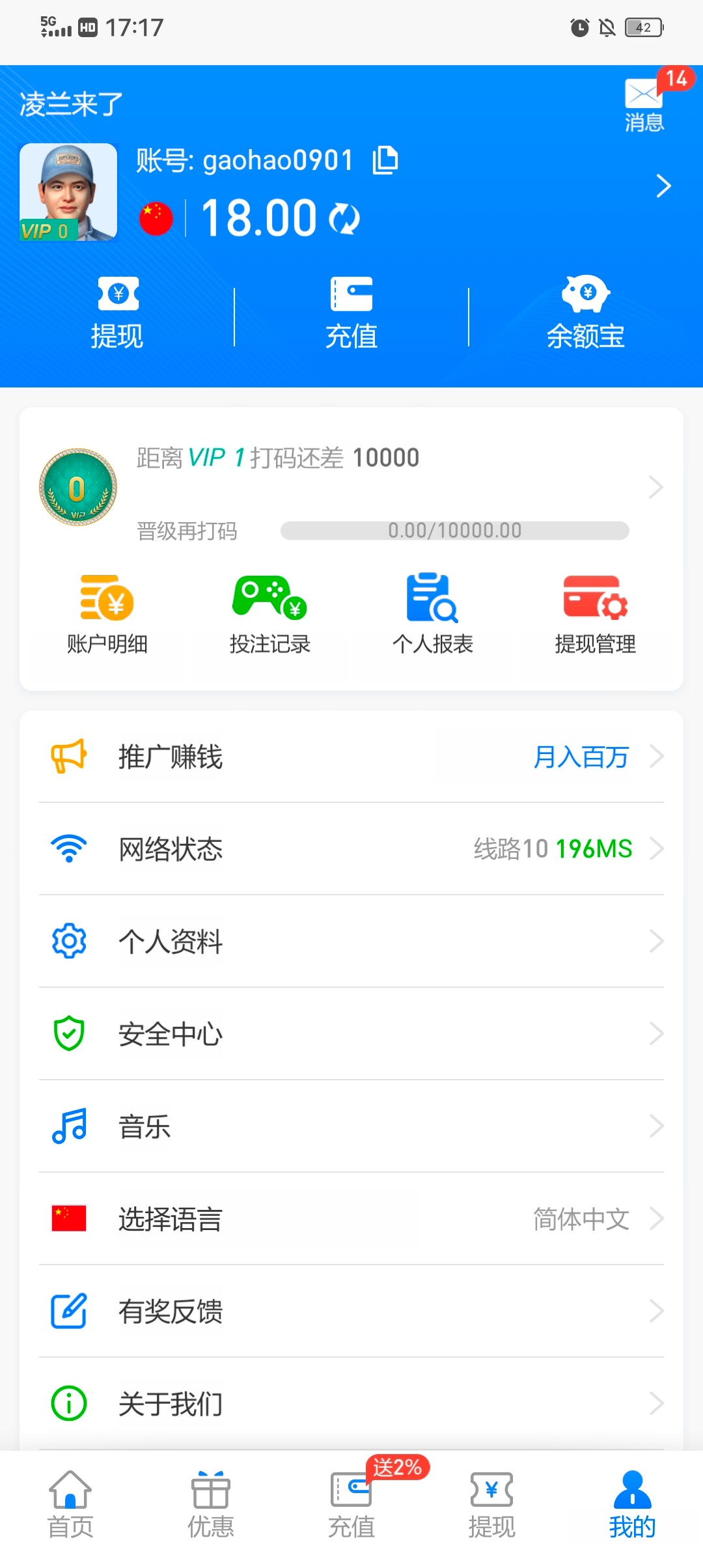
Task: Open 音乐 music settings
Action: point(351,1127)
